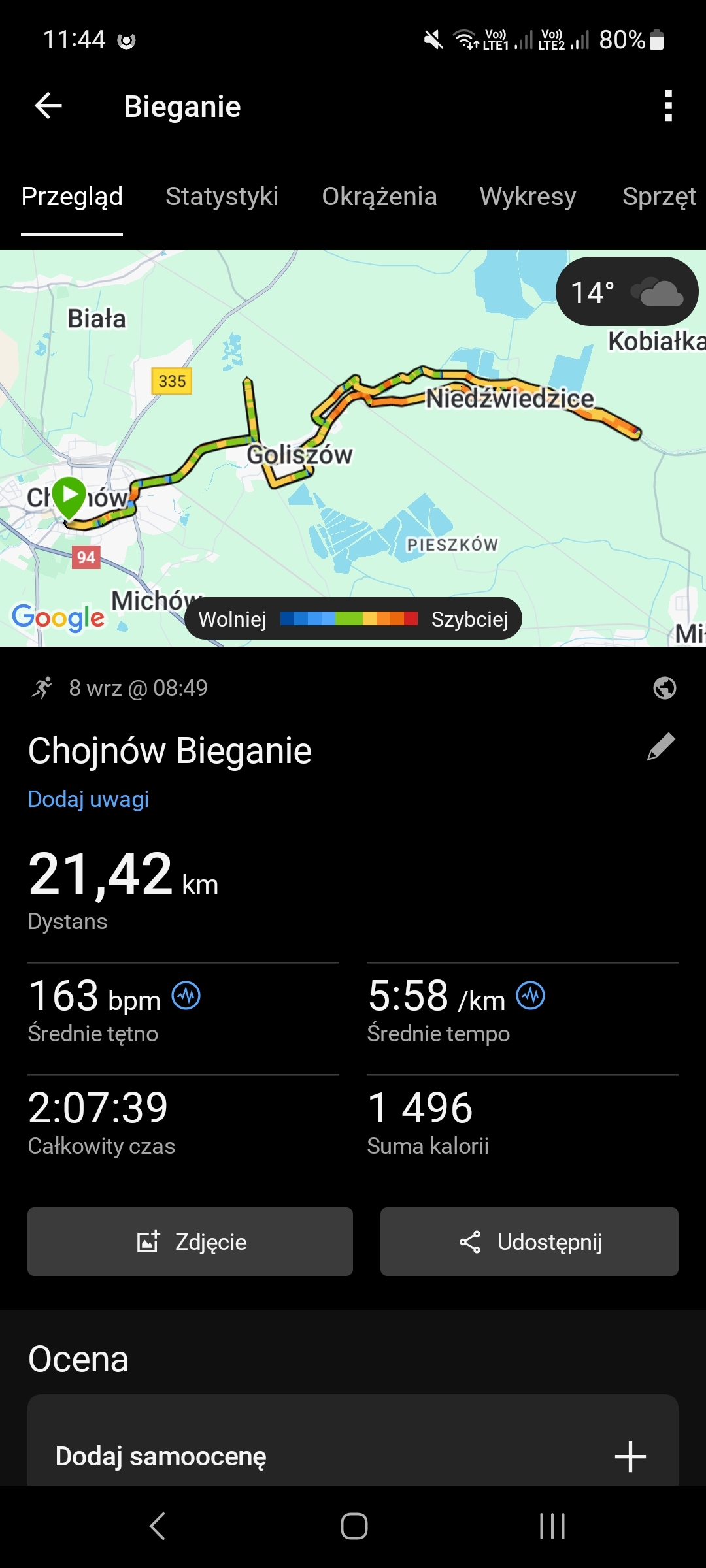Edit the Chojnów Bieganie activity name

661,747
